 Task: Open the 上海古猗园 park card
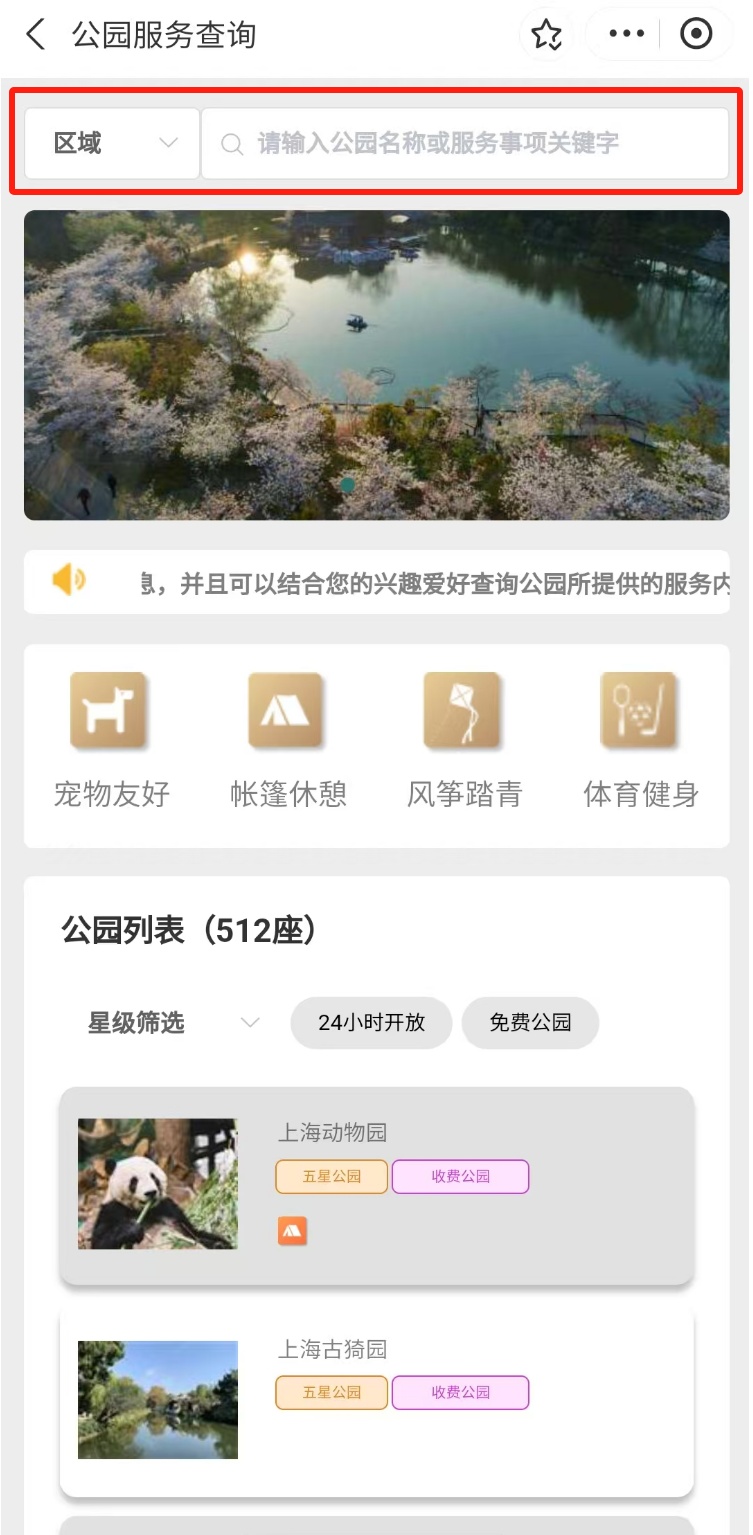[377, 1401]
